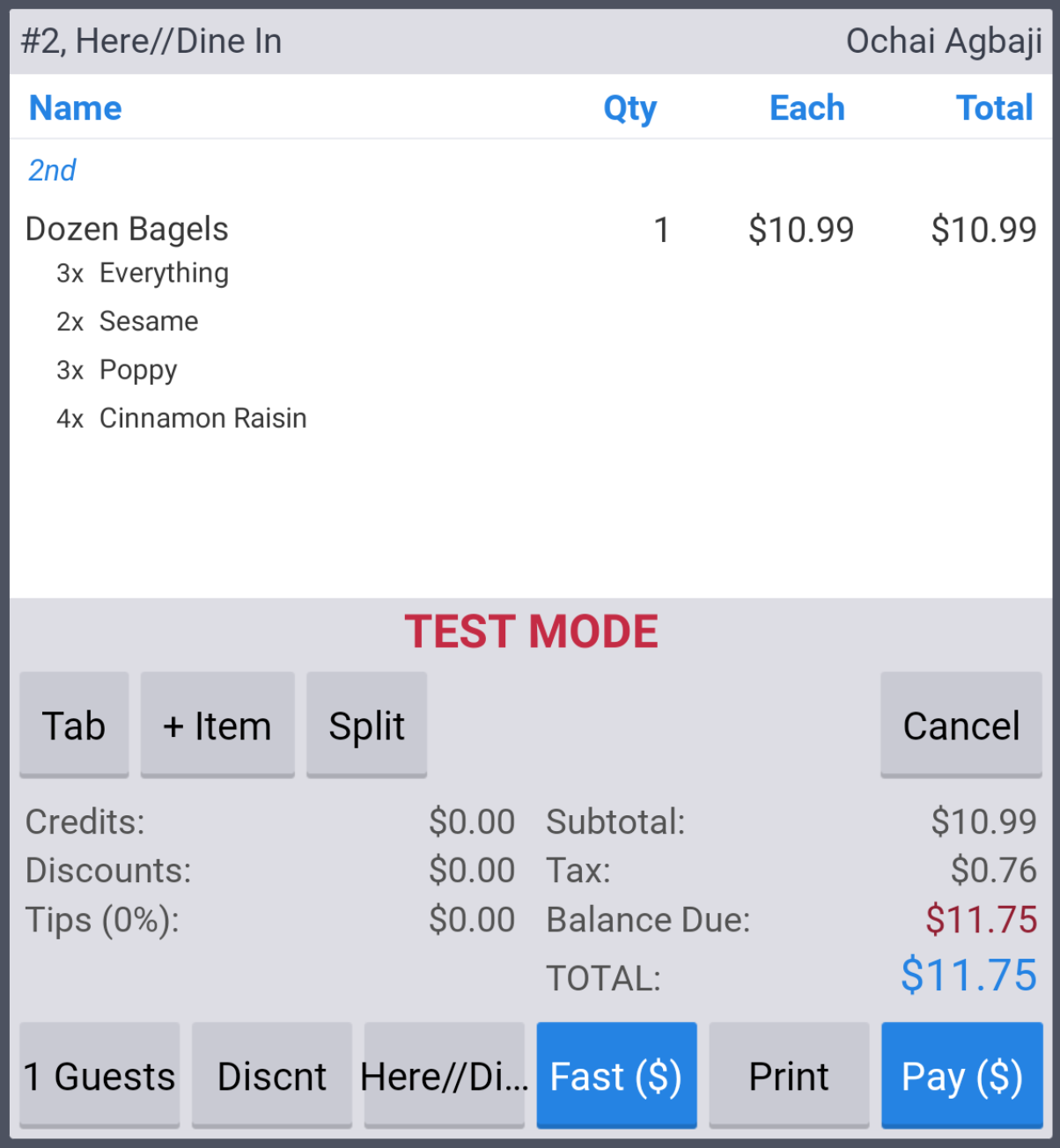Select the 4x Cinnamon Raisin modifier
1060x1148 pixels.
[180, 417]
